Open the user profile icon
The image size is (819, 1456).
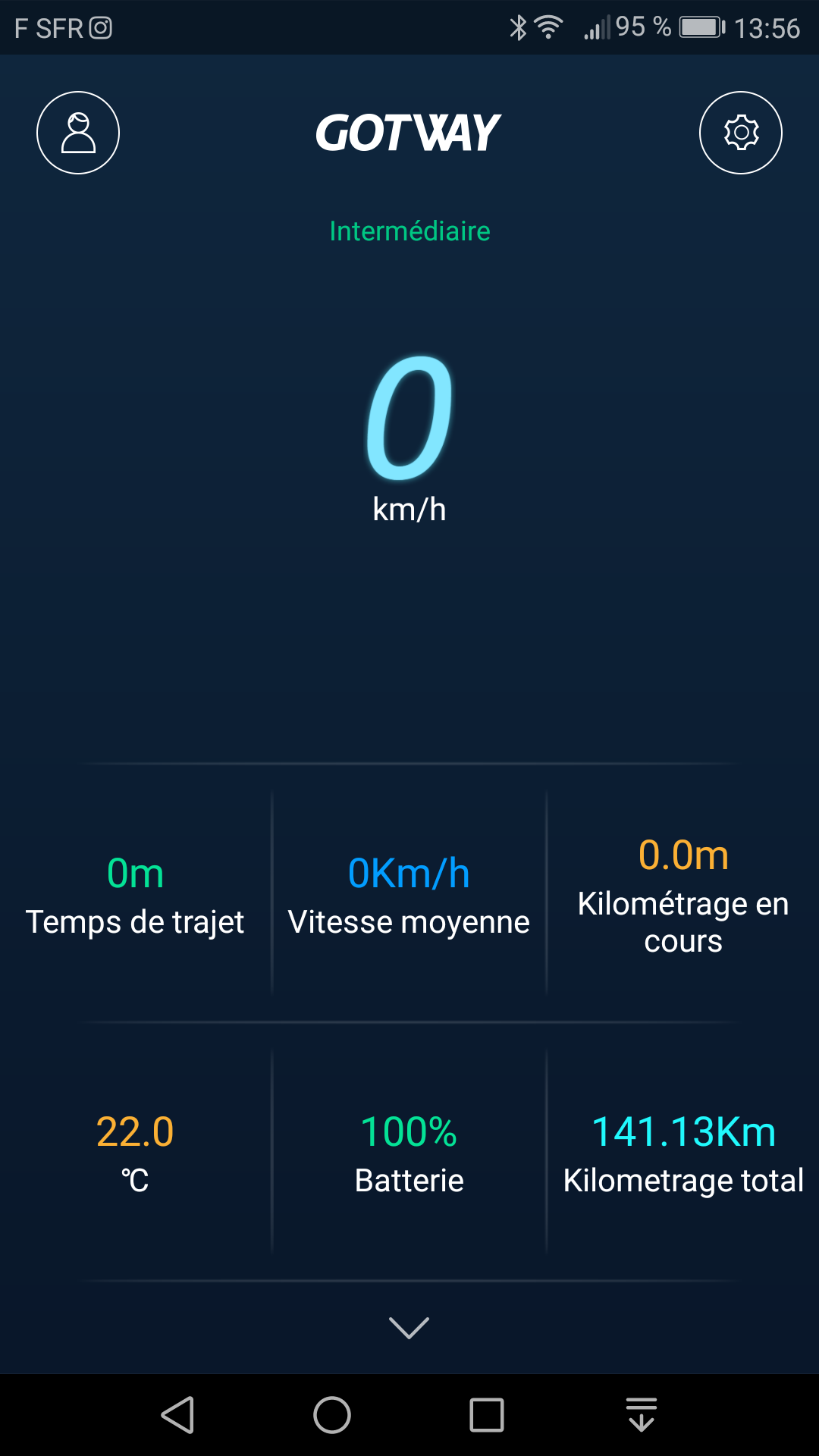pos(78,133)
